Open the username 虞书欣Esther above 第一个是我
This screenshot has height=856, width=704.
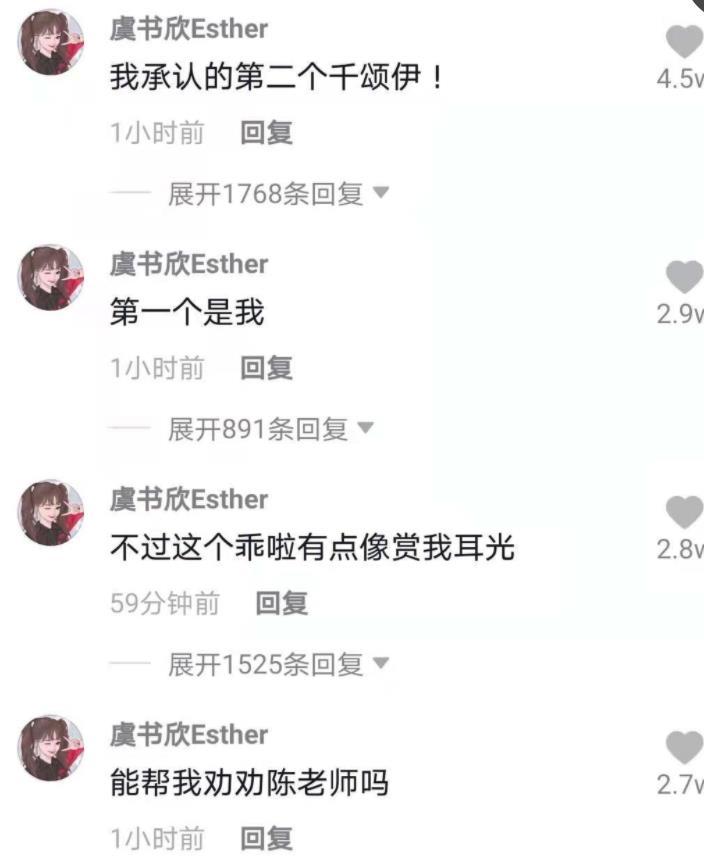tap(189, 264)
